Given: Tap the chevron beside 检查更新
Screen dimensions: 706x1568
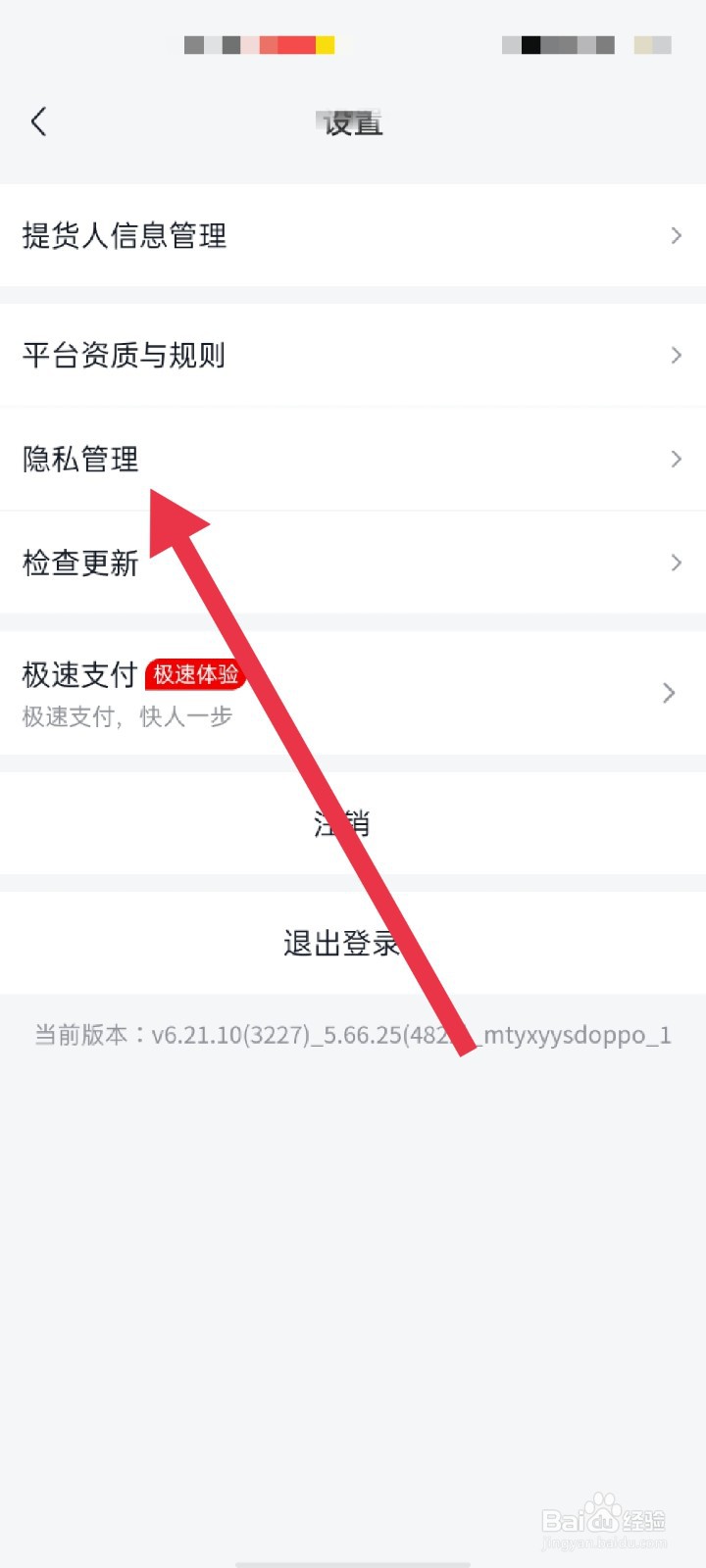Looking at the screenshot, I should coord(676,563).
